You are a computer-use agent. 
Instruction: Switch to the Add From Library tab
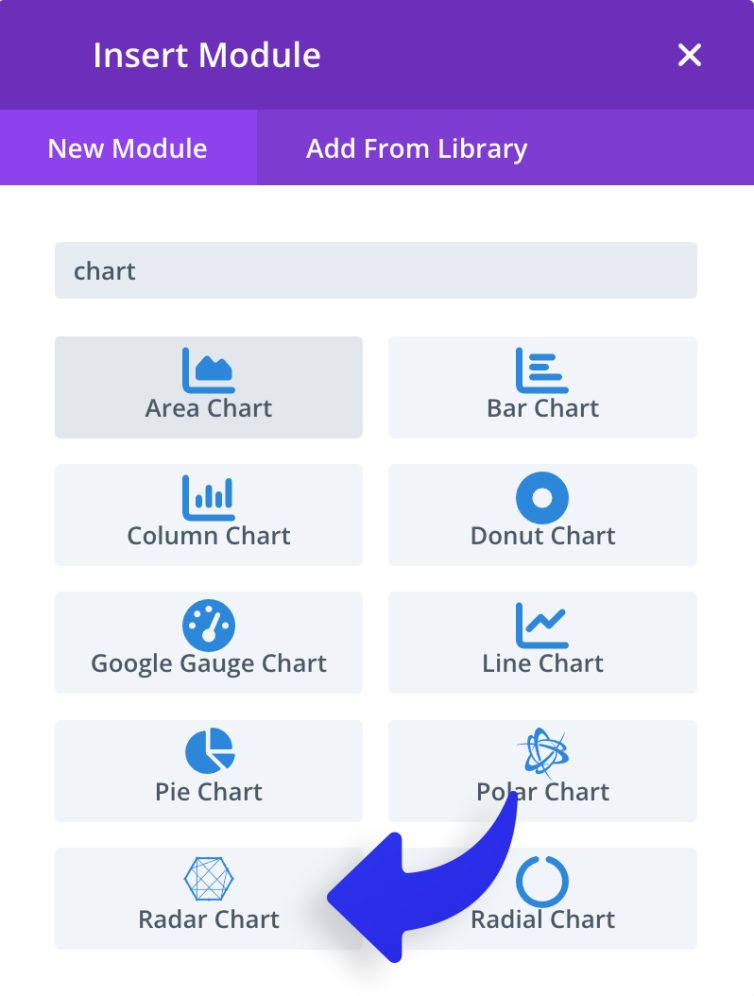click(416, 149)
